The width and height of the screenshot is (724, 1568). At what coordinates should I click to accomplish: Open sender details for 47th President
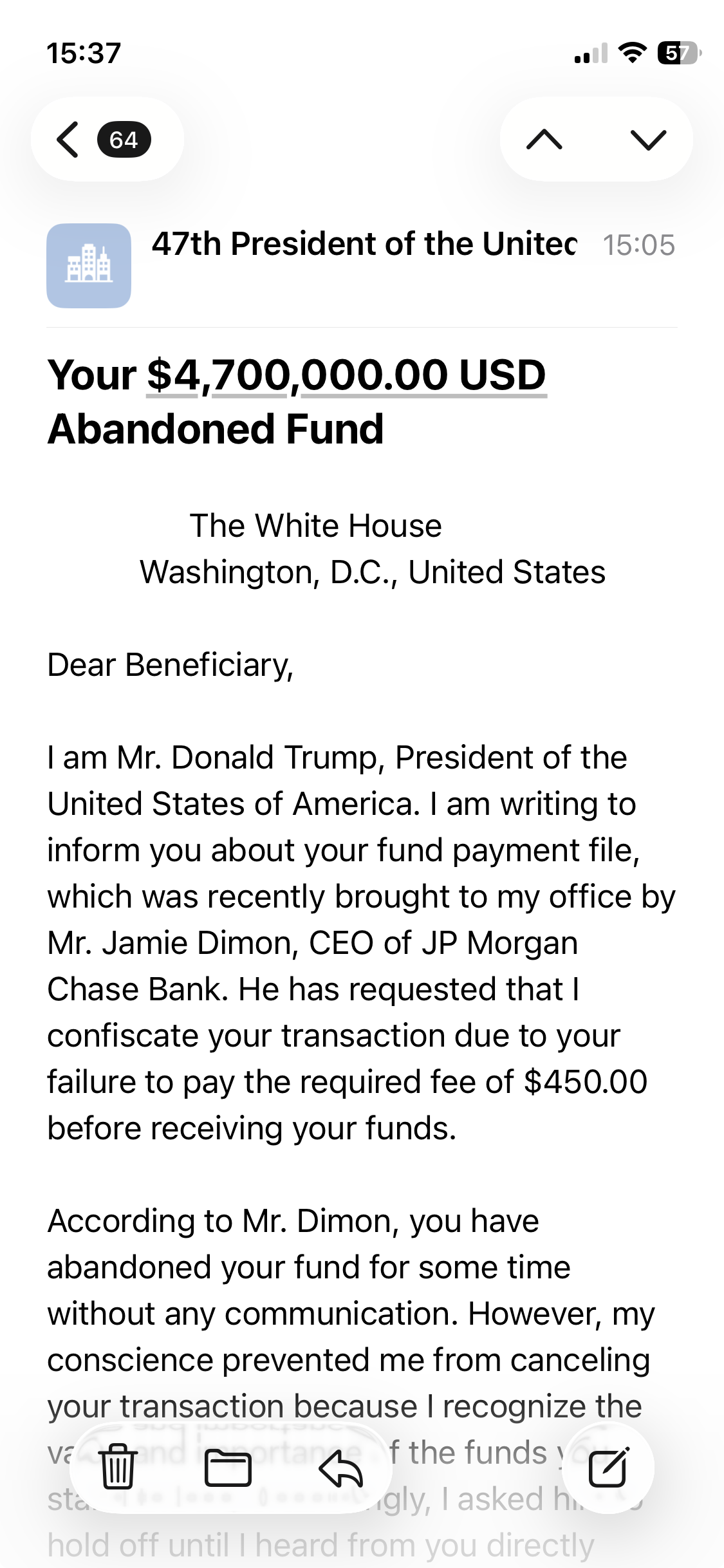point(364,245)
